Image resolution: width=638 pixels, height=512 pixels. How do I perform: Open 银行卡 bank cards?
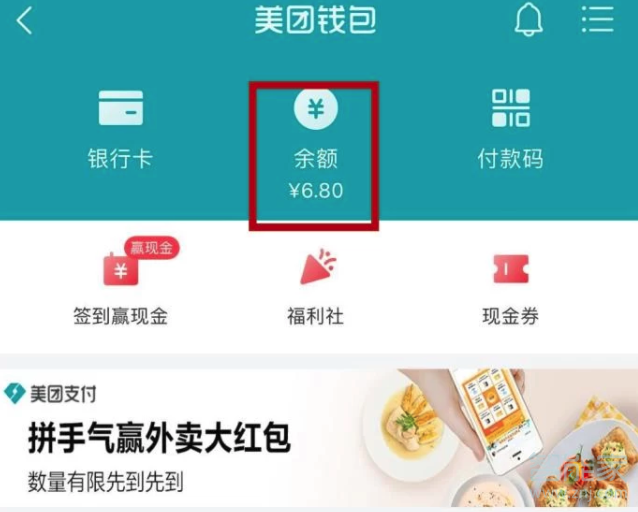[120, 128]
